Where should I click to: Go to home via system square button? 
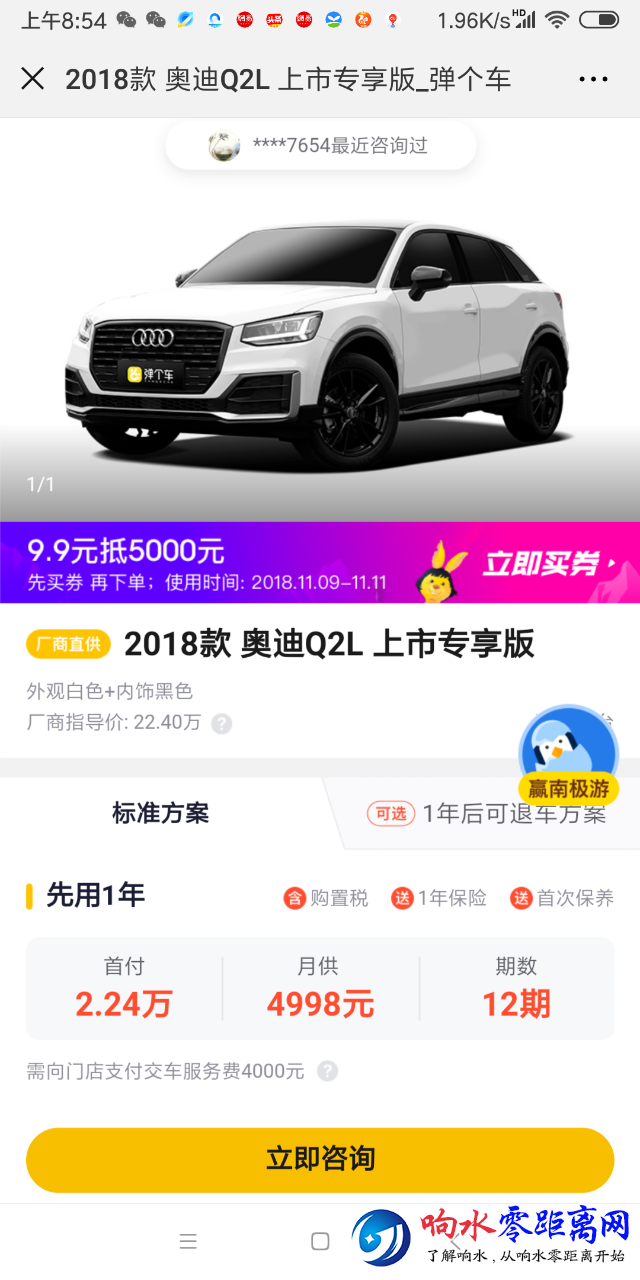coord(320,1241)
